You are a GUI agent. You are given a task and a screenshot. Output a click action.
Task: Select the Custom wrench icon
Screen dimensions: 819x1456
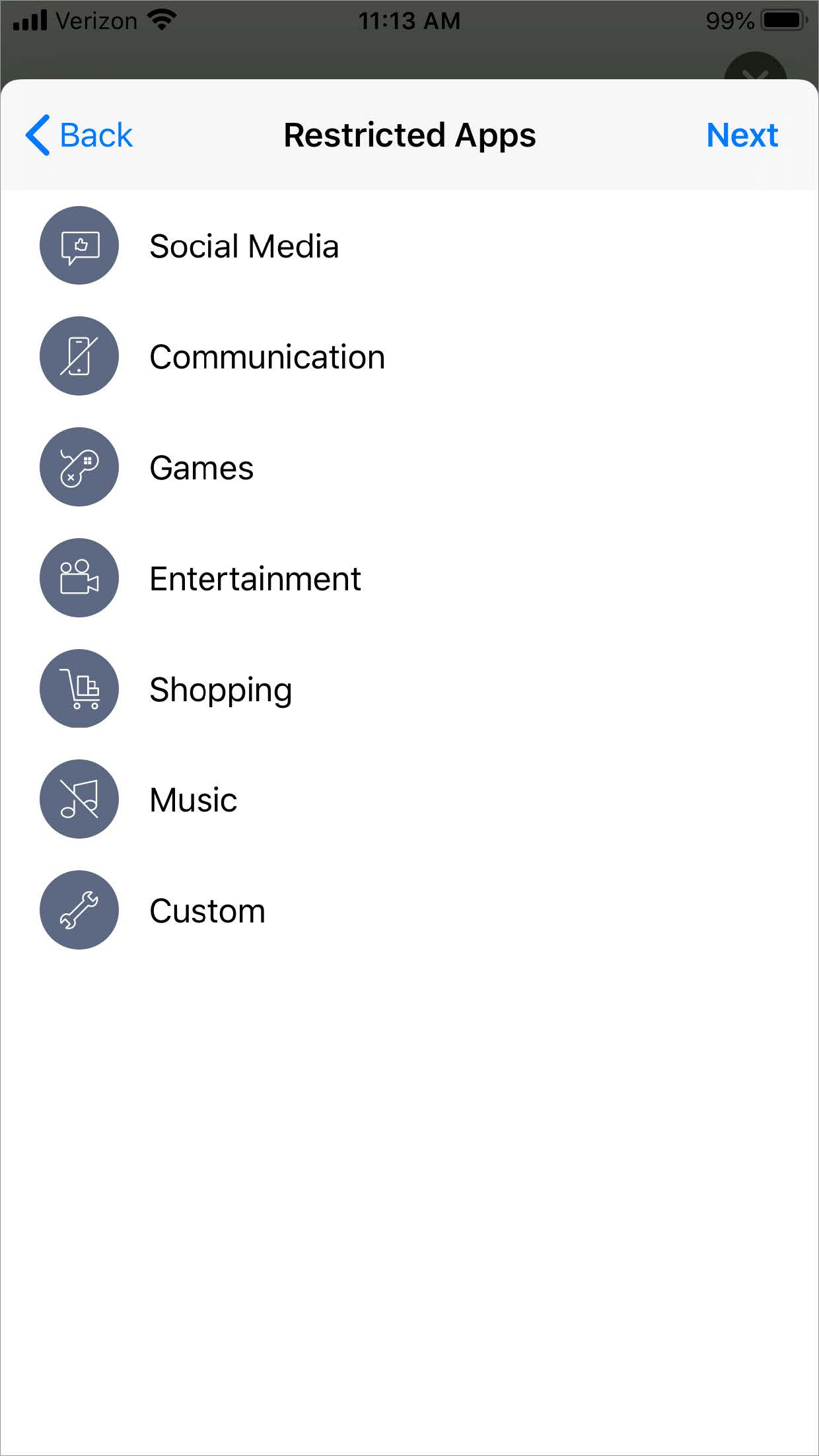[x=79, y=911]
